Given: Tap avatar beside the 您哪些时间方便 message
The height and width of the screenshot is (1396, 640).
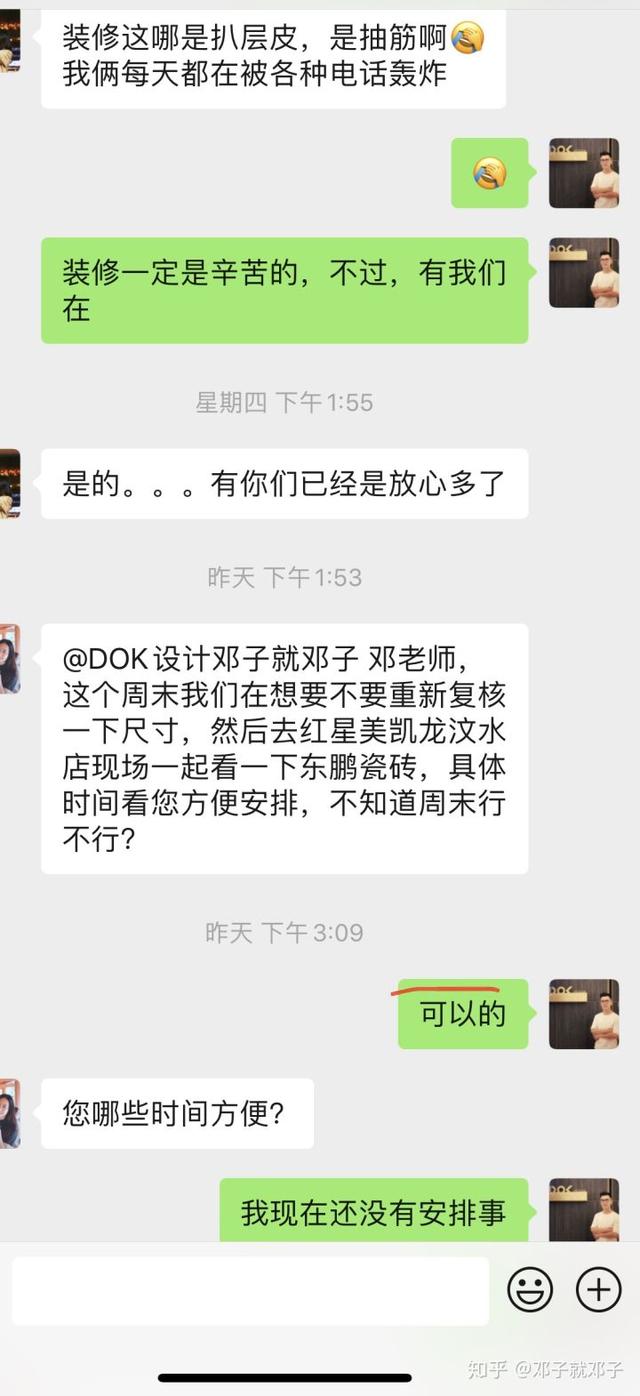Looking at the screenshot, I should [9, 1113].
